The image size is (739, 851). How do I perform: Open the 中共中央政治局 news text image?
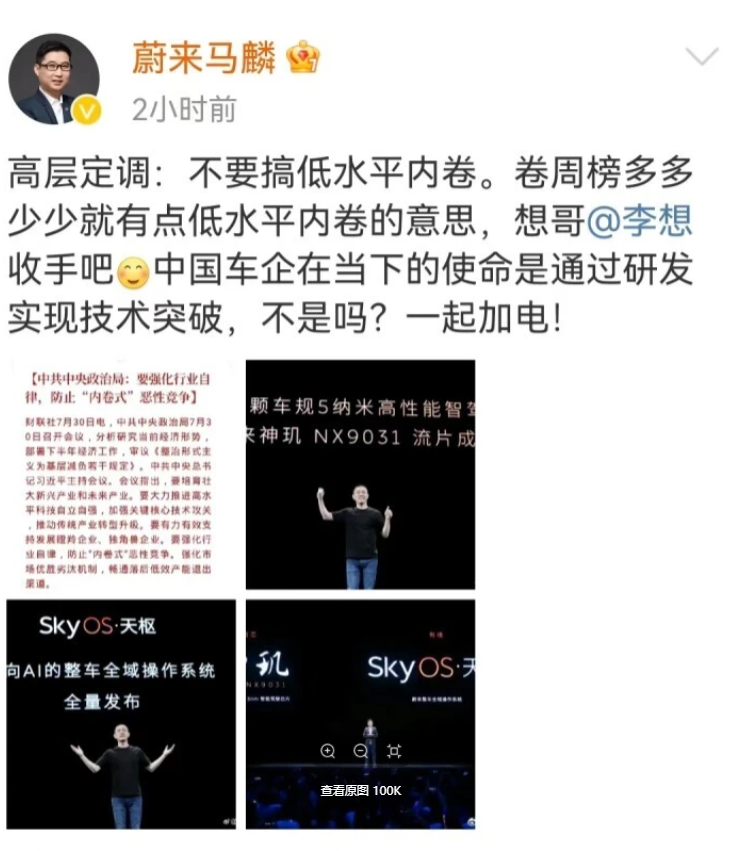tap(122, 474)
